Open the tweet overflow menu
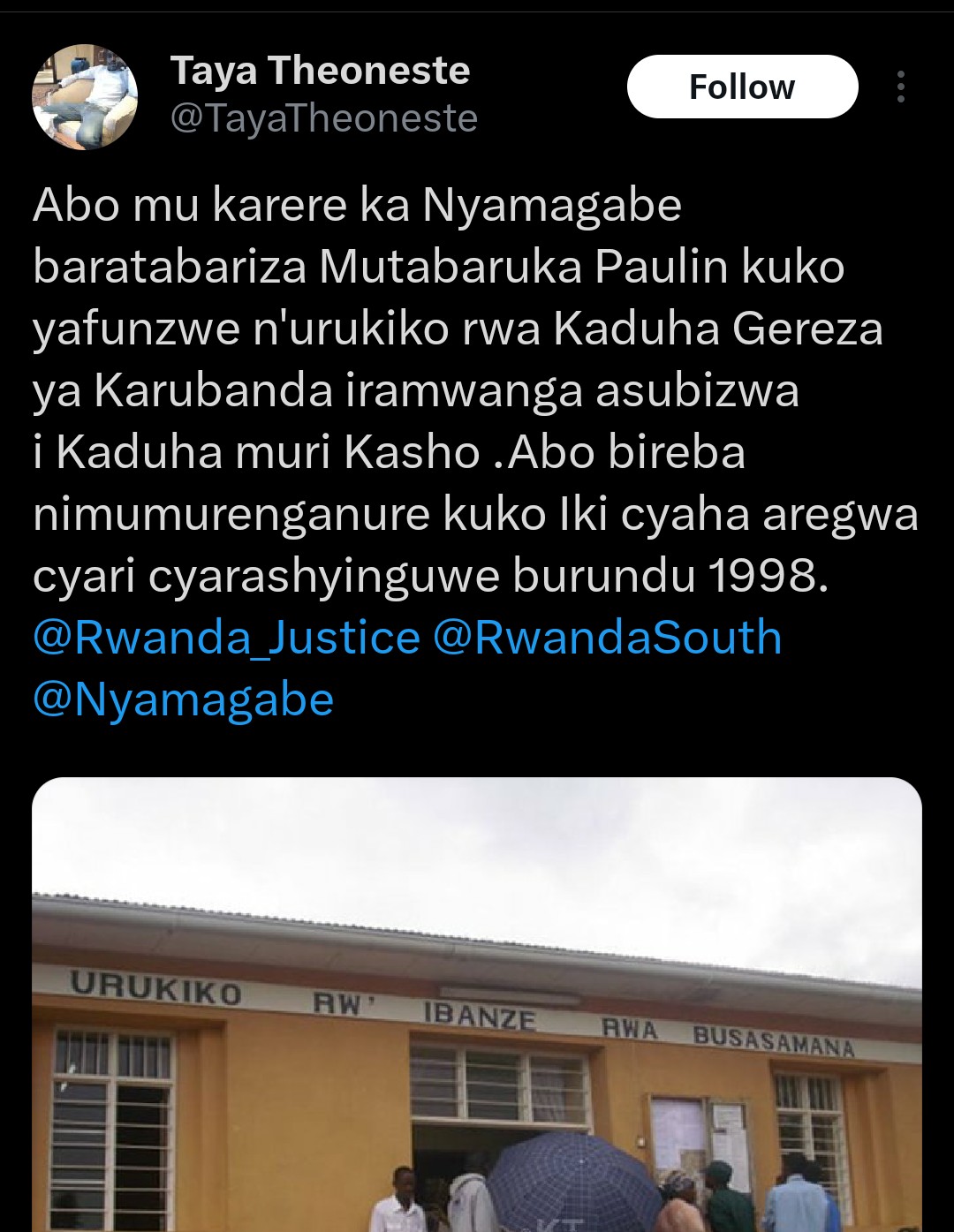Screen dimensions: 954x1232 (900, 87)
